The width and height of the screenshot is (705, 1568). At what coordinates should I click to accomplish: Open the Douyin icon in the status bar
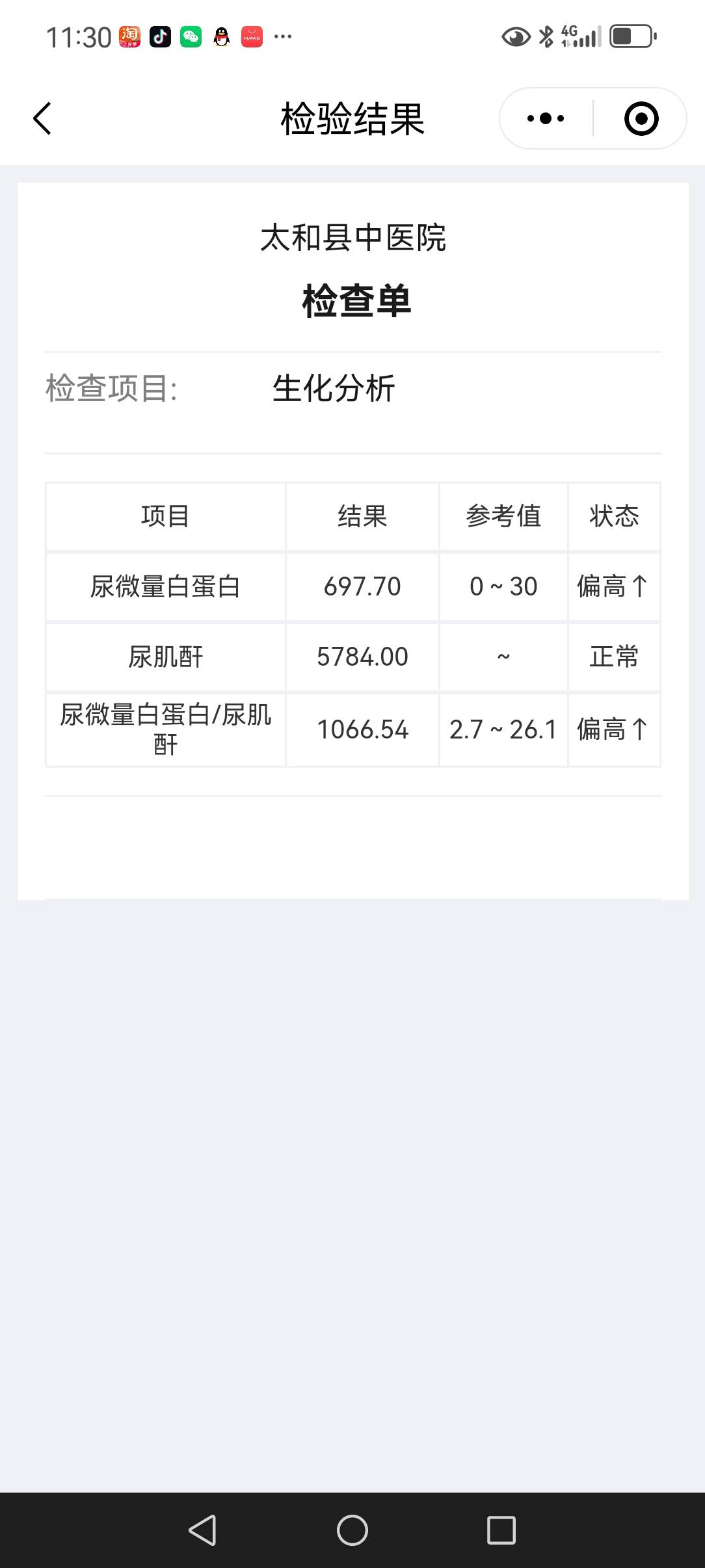pyautogui.click(x=159, y=37)
